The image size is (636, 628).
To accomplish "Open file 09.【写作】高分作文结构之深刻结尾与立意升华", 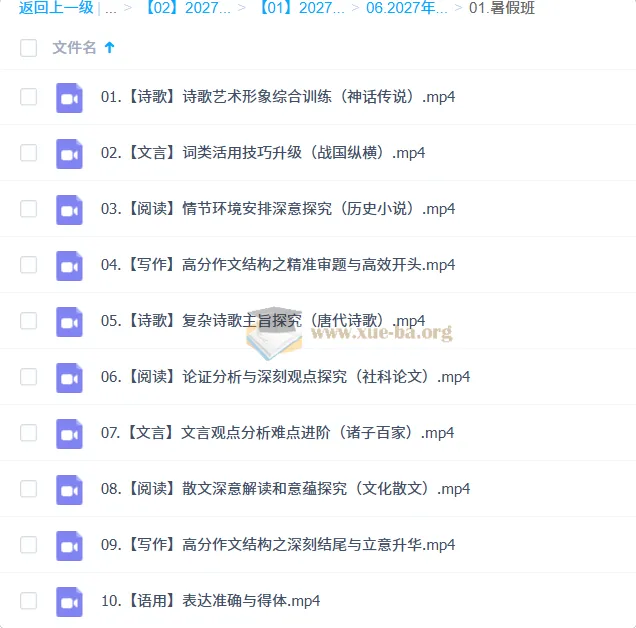I will point(278,545).
